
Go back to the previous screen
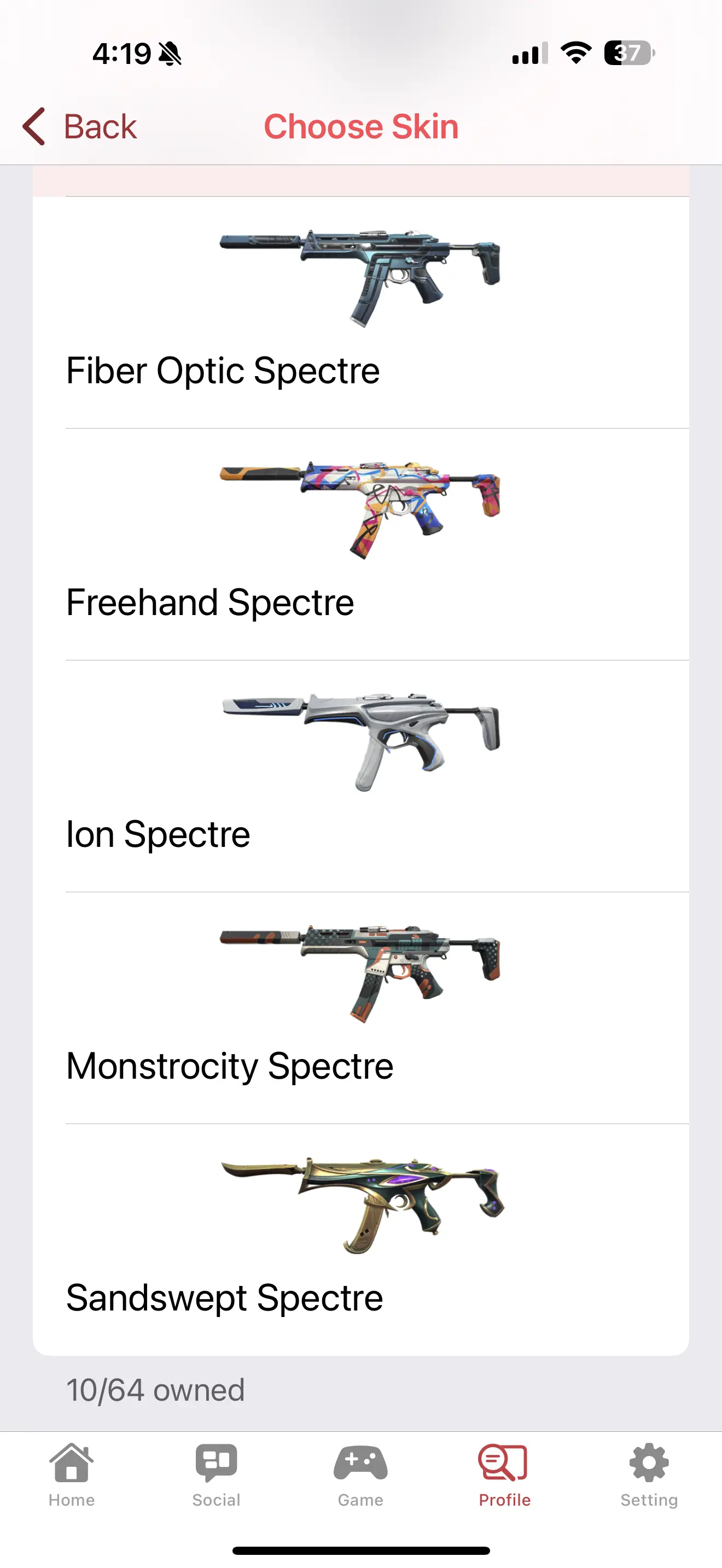(80, 127)
